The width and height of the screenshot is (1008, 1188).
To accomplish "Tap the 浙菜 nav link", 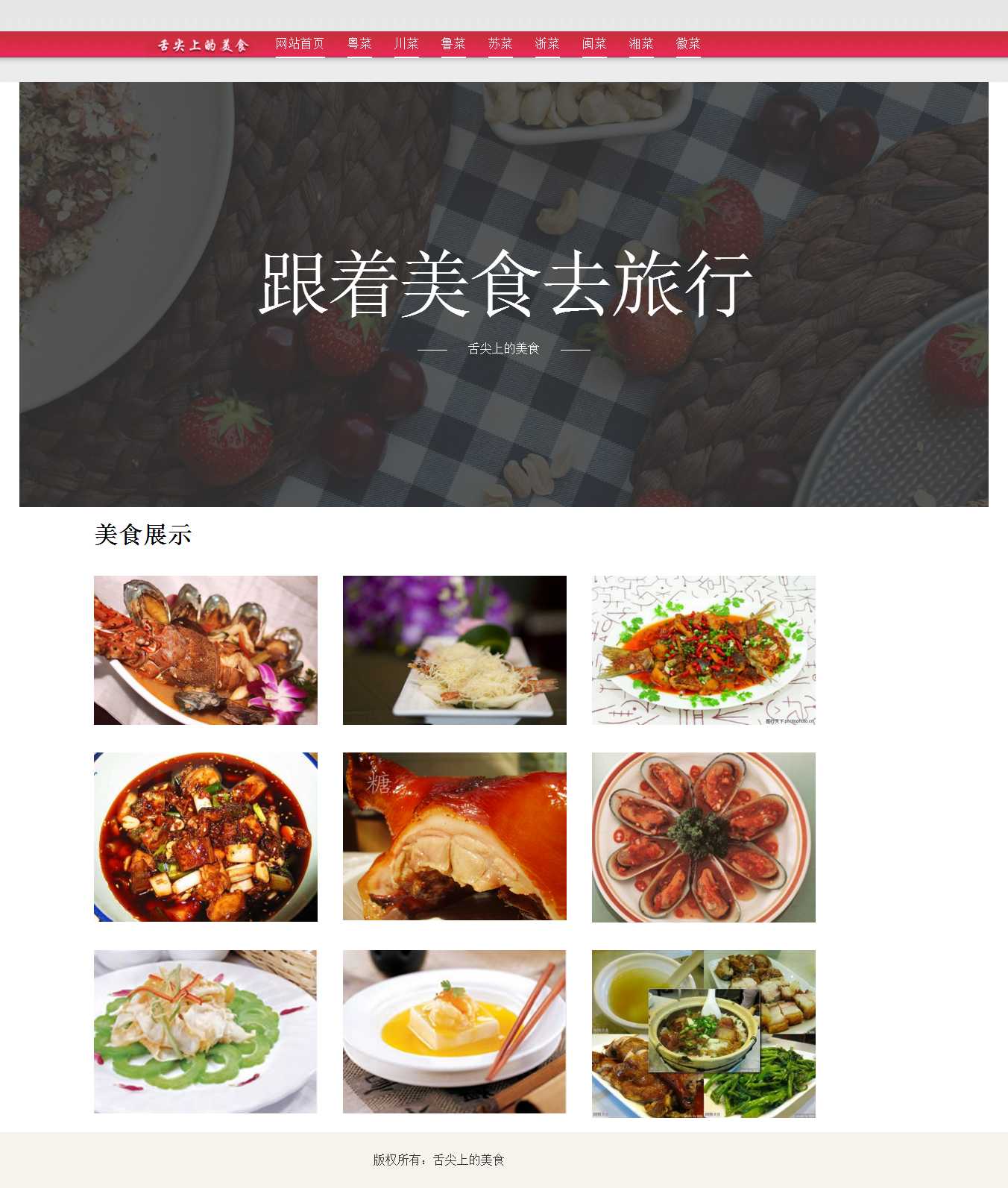I will click(x=547, y=44).
